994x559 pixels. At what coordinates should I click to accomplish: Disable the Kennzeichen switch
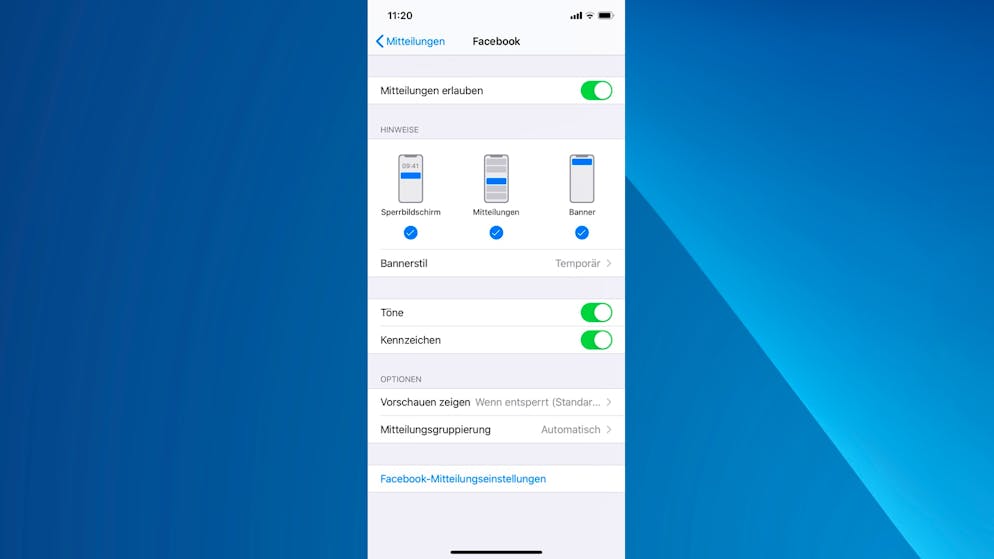point(596,340)
